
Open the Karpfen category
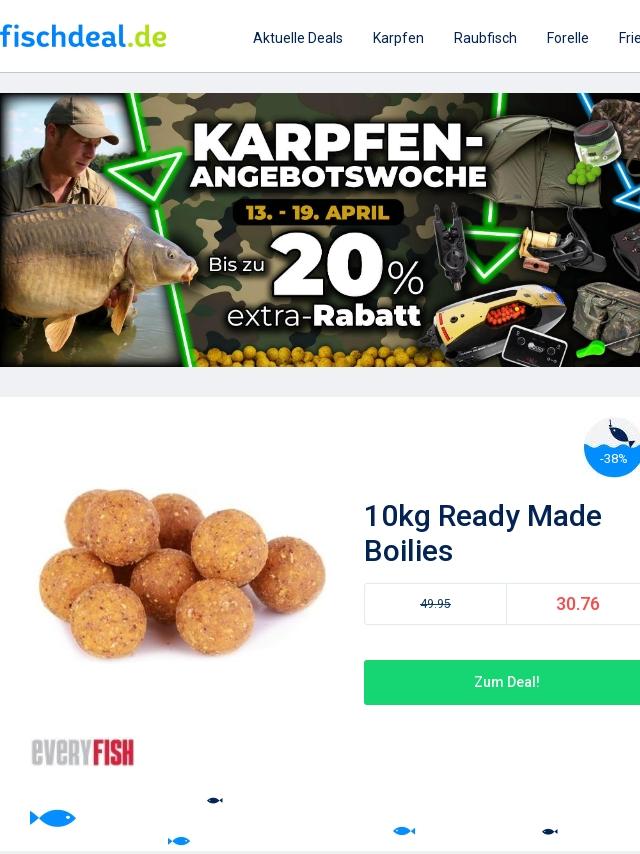[x=398, y=38]
